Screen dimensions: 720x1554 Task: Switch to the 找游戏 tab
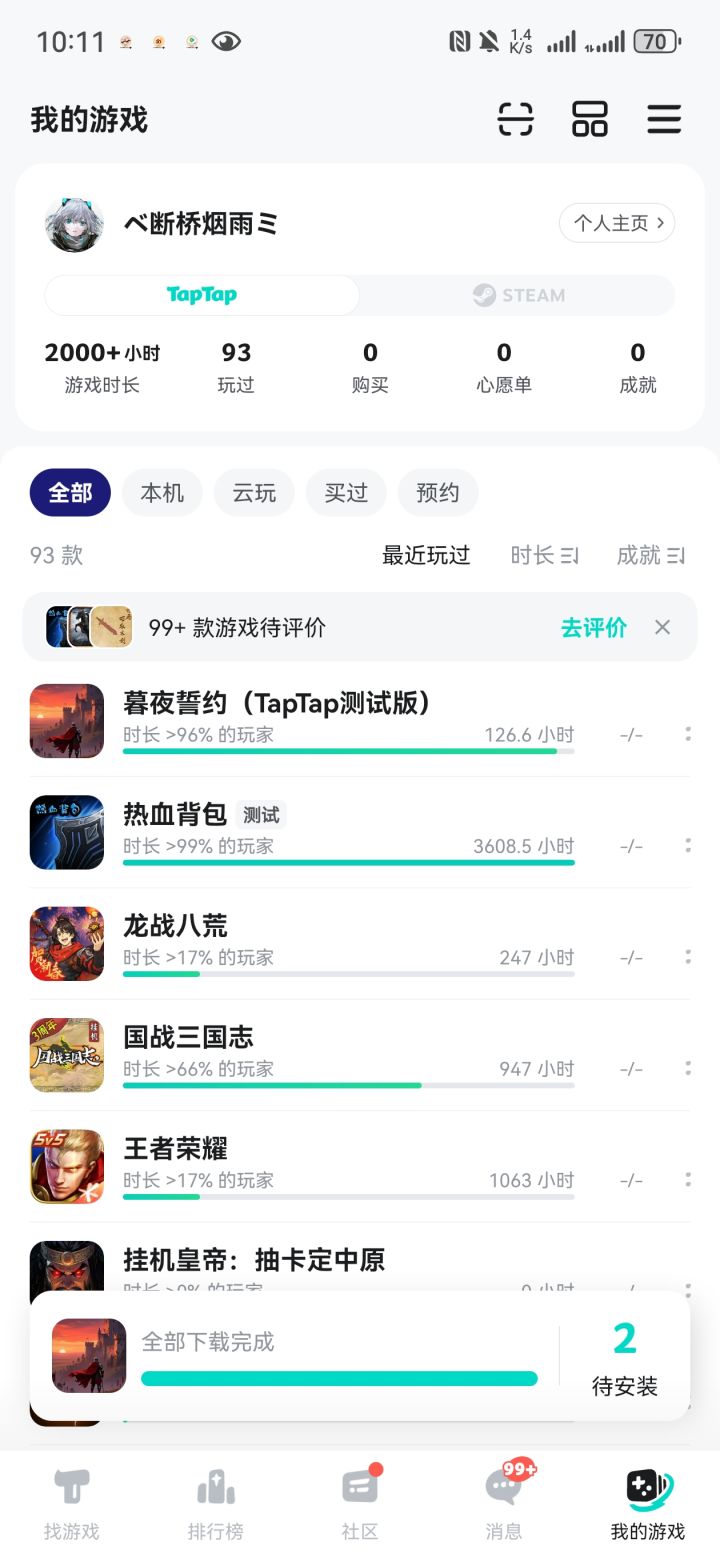click(x=72, y=1504)
